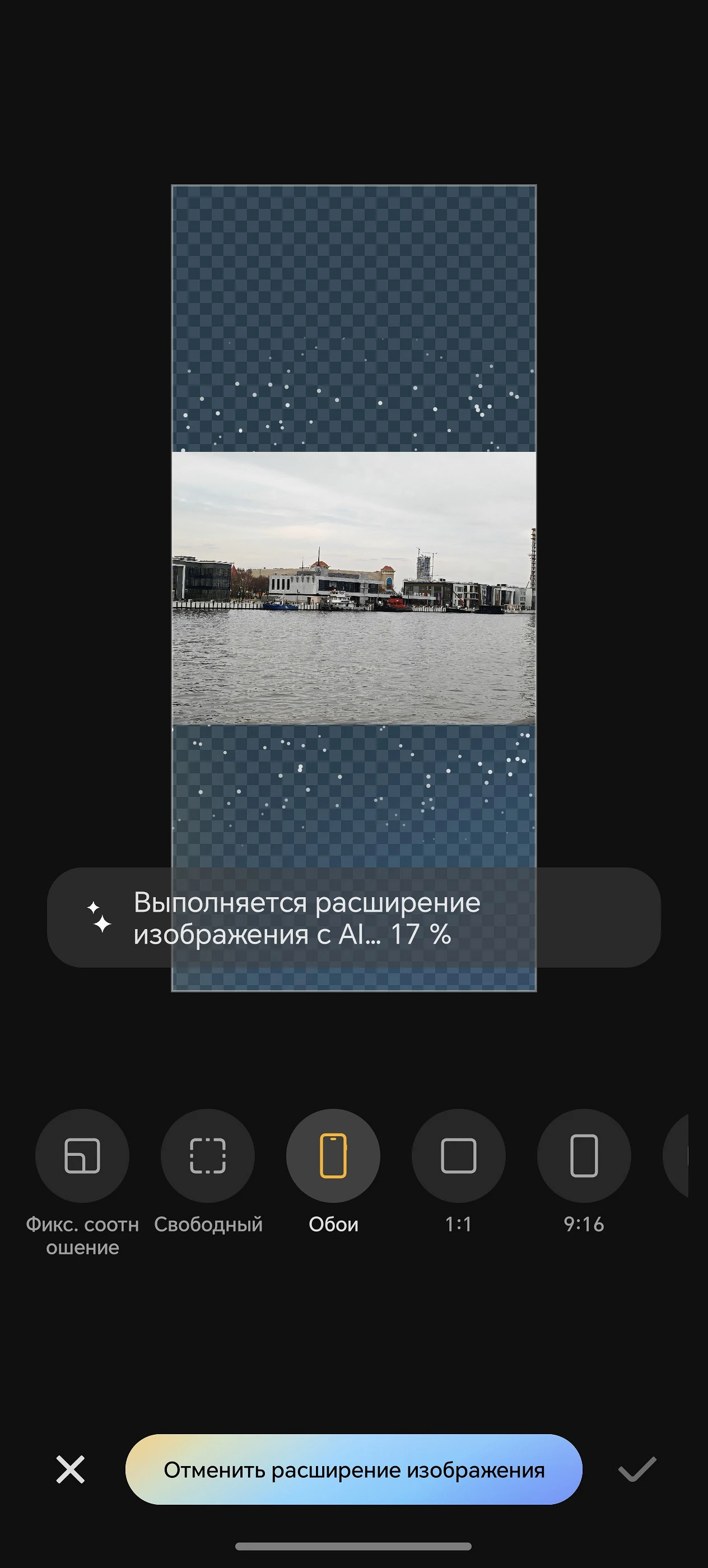This screenshot has width=708, height=1568.
Task: Confirm changes with the checkmark icon
Action: click(x=637, y=1469)
